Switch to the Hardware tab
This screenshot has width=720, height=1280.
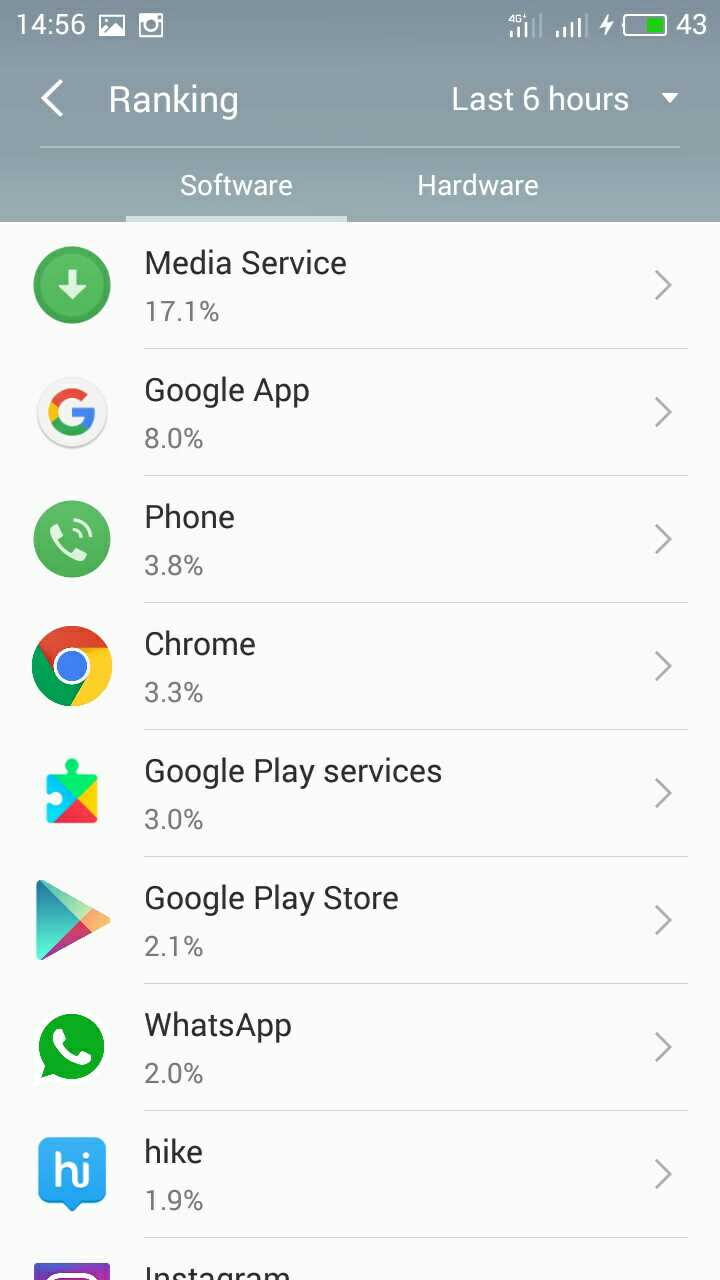pos(477,185)
